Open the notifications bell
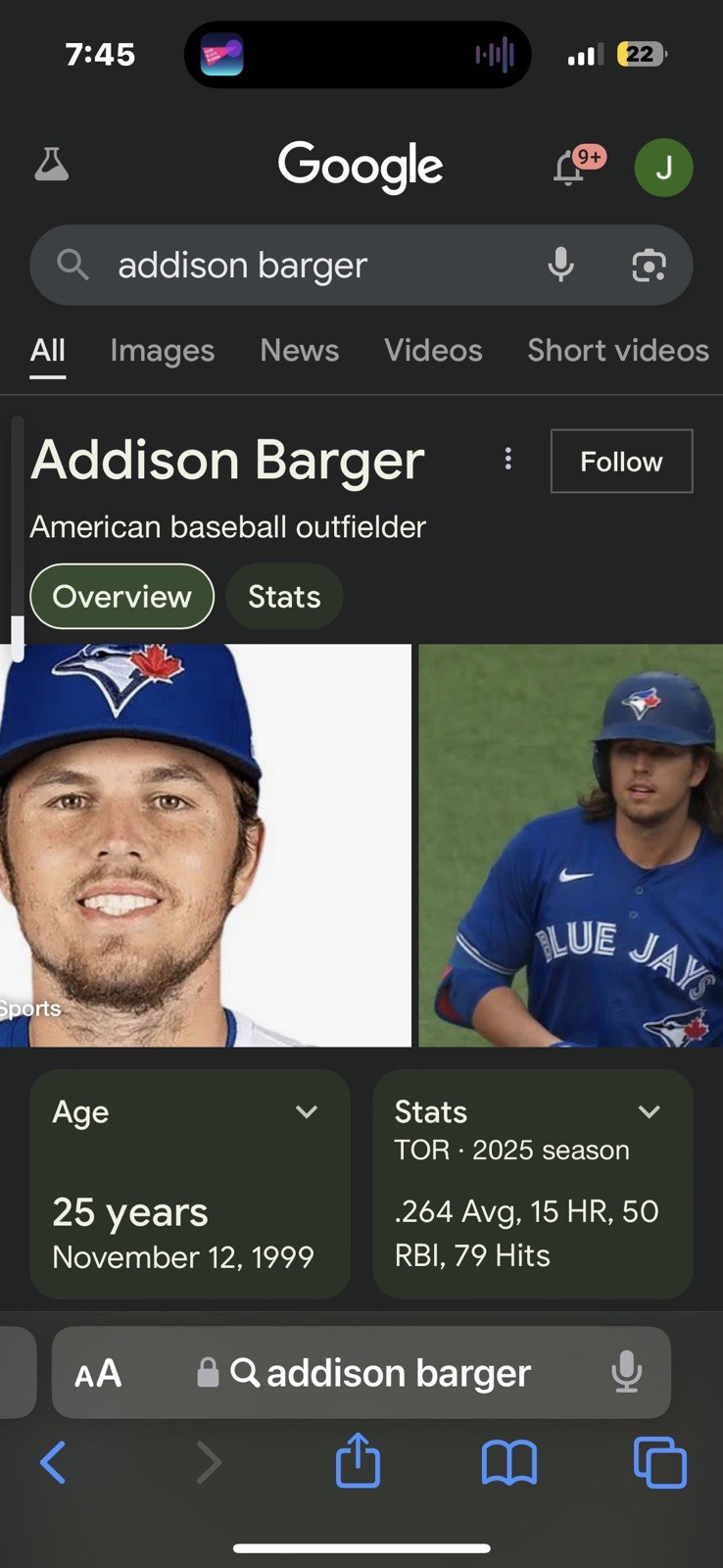The image size is (723, 1568). 569,168
